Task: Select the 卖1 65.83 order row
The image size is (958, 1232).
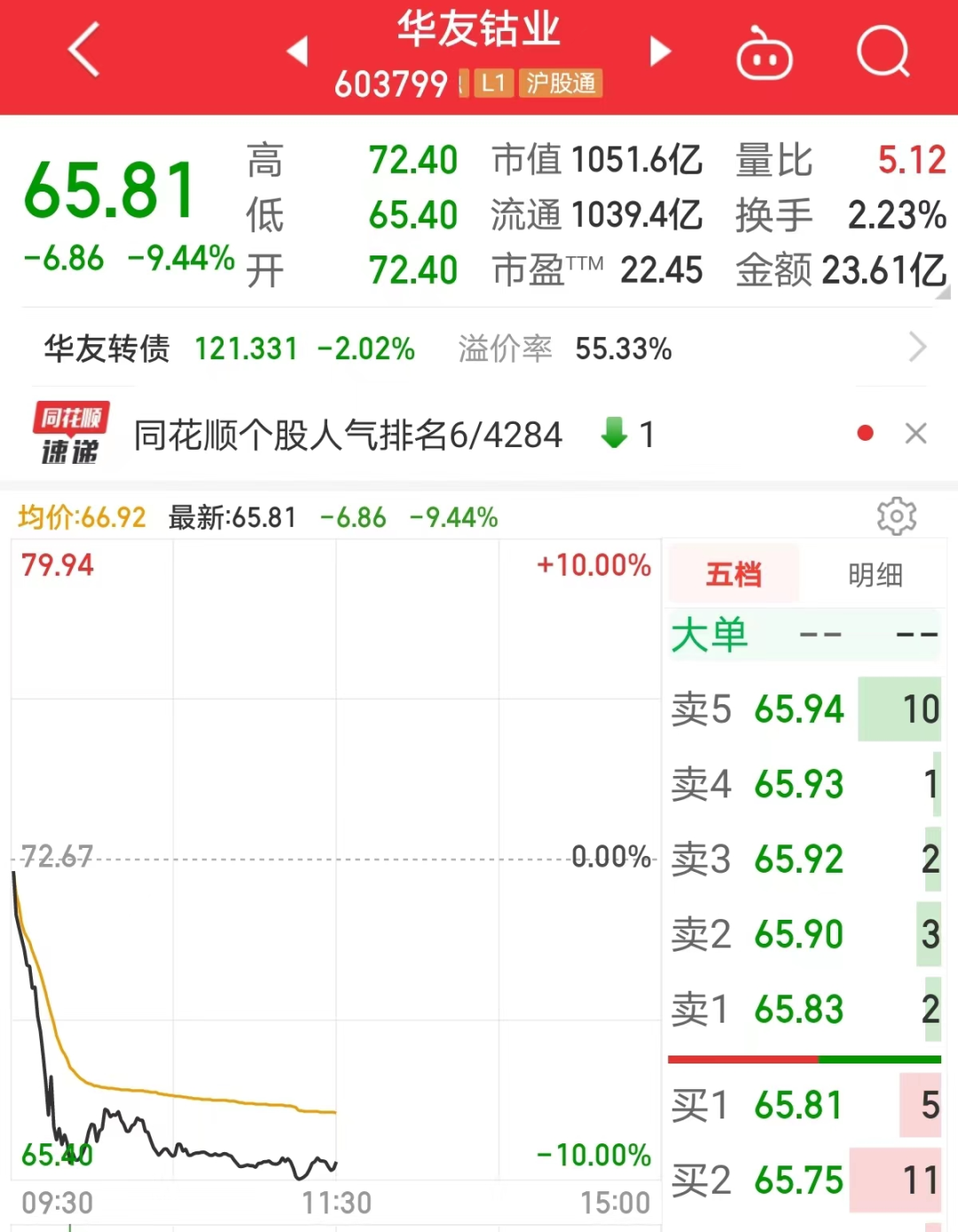Action: click(804, 1009)
